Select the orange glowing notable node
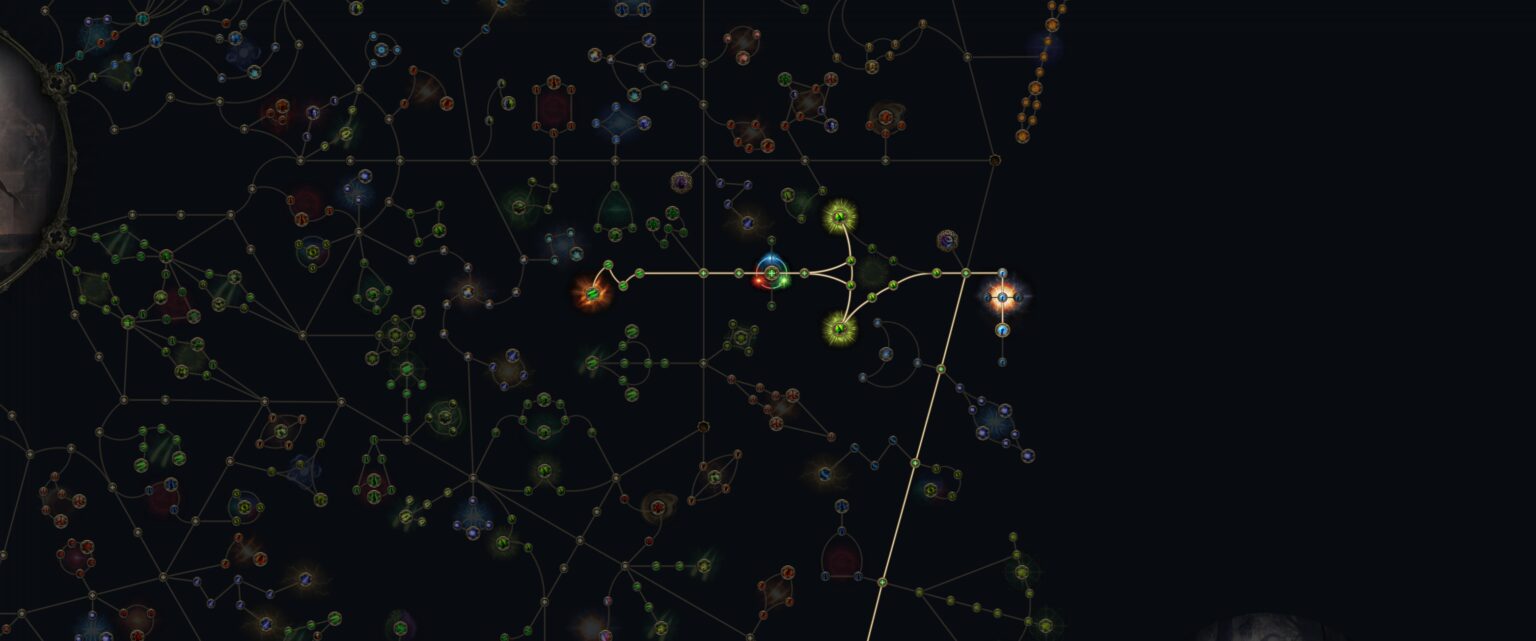1536x641 pixels. (x=591, y=294)
